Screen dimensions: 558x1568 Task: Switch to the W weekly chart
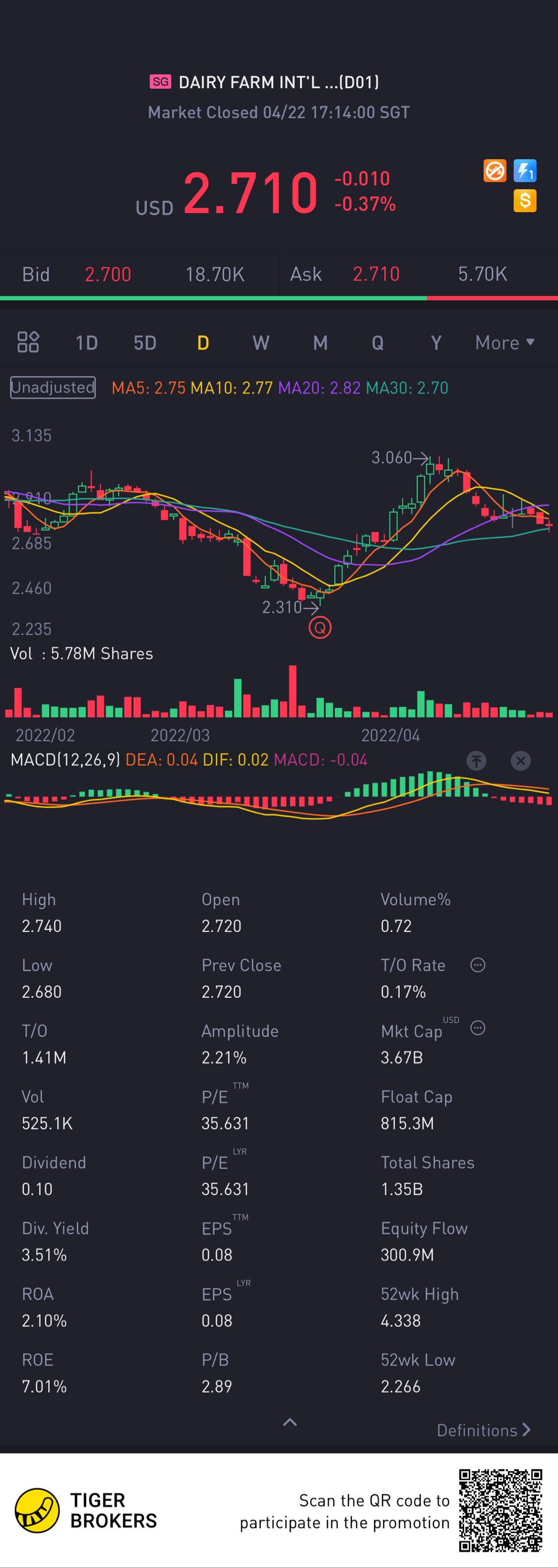click(x=261, y=344)
